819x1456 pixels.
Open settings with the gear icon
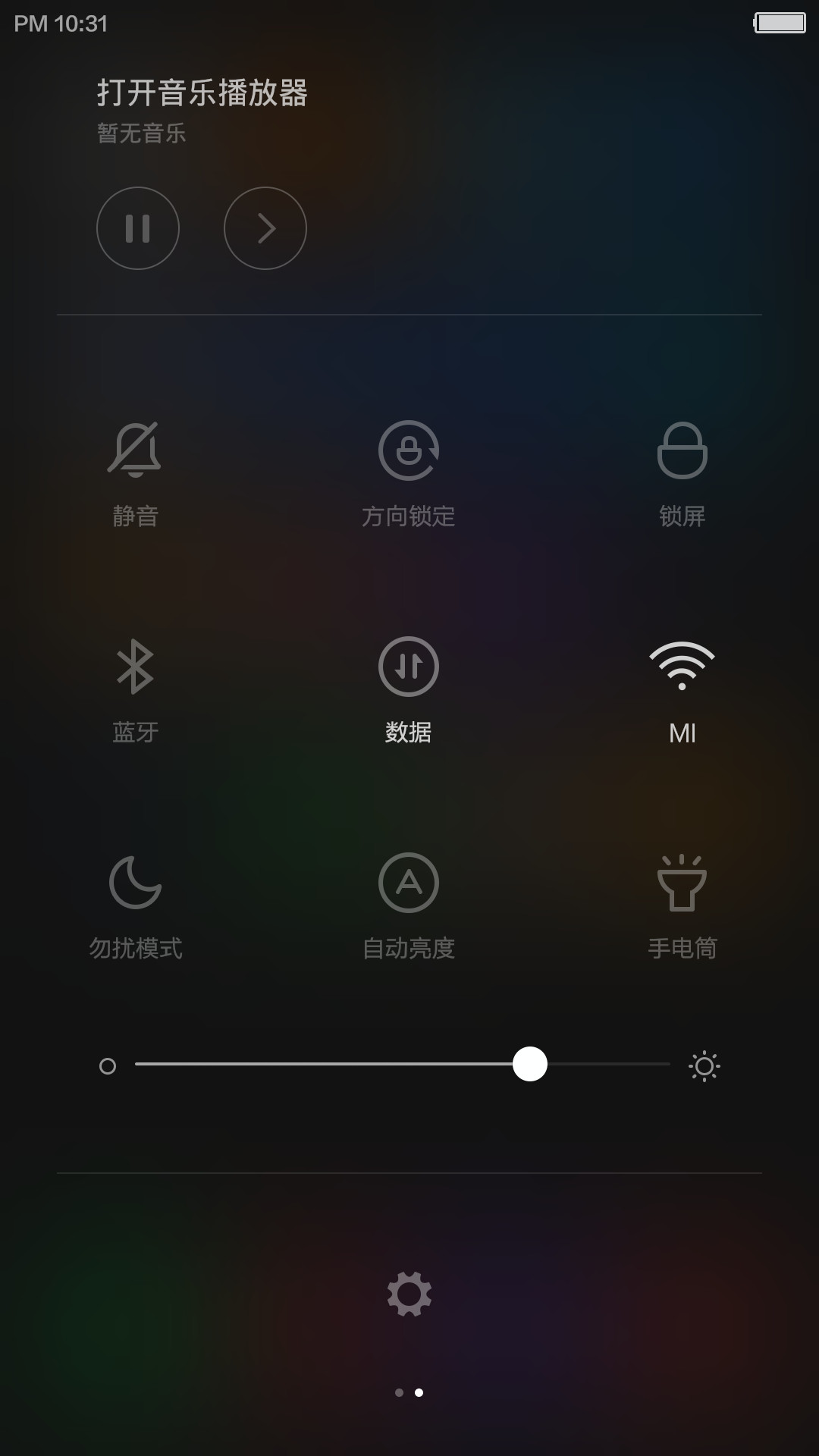point(409,1294)
